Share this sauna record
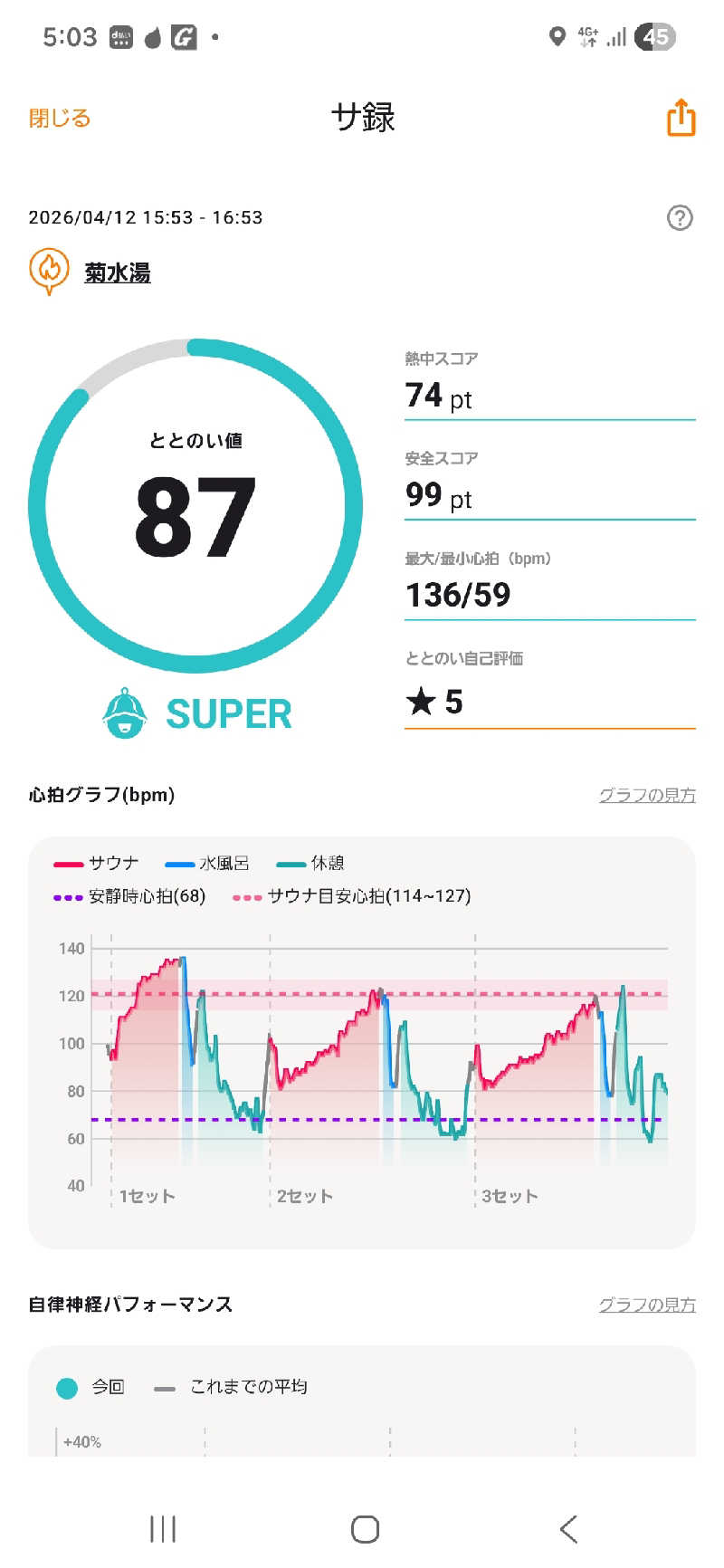 click(x=681, y=118)
